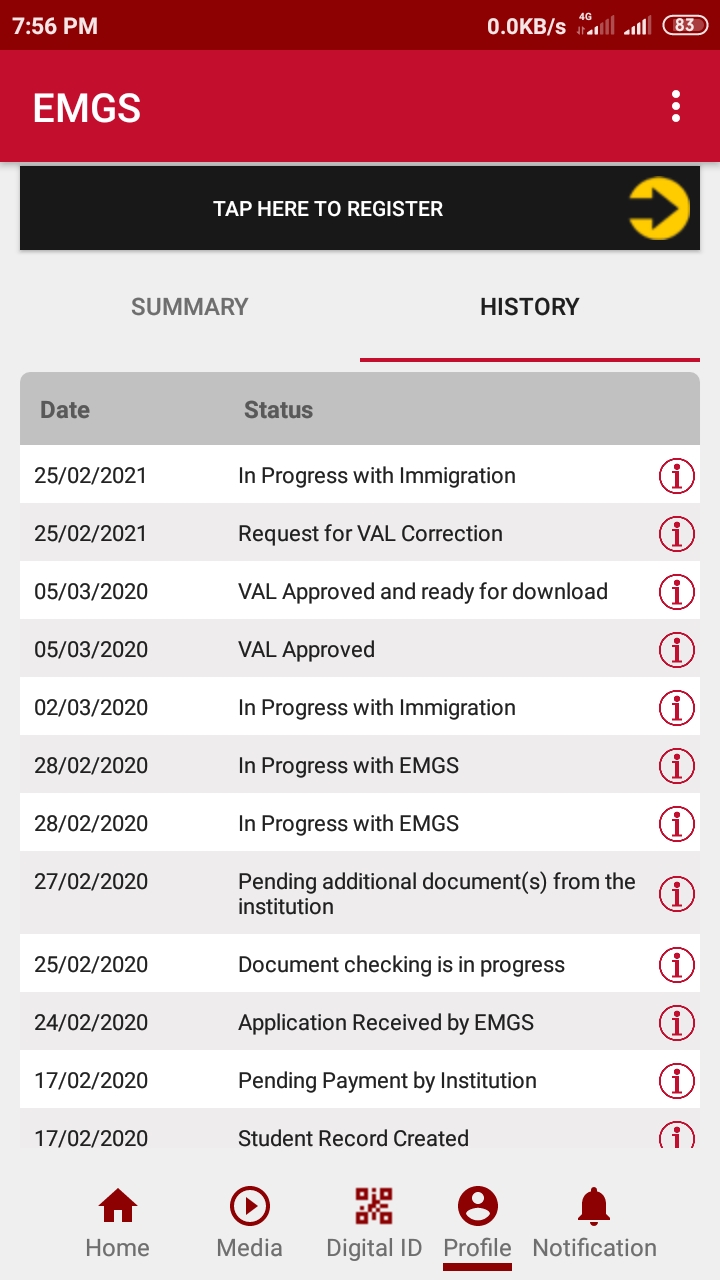This screenshot has height=1280, width=720.
Task: Open info icon for Pending additional document(s)
Action: pyautogui.click(x=676, y=894)
